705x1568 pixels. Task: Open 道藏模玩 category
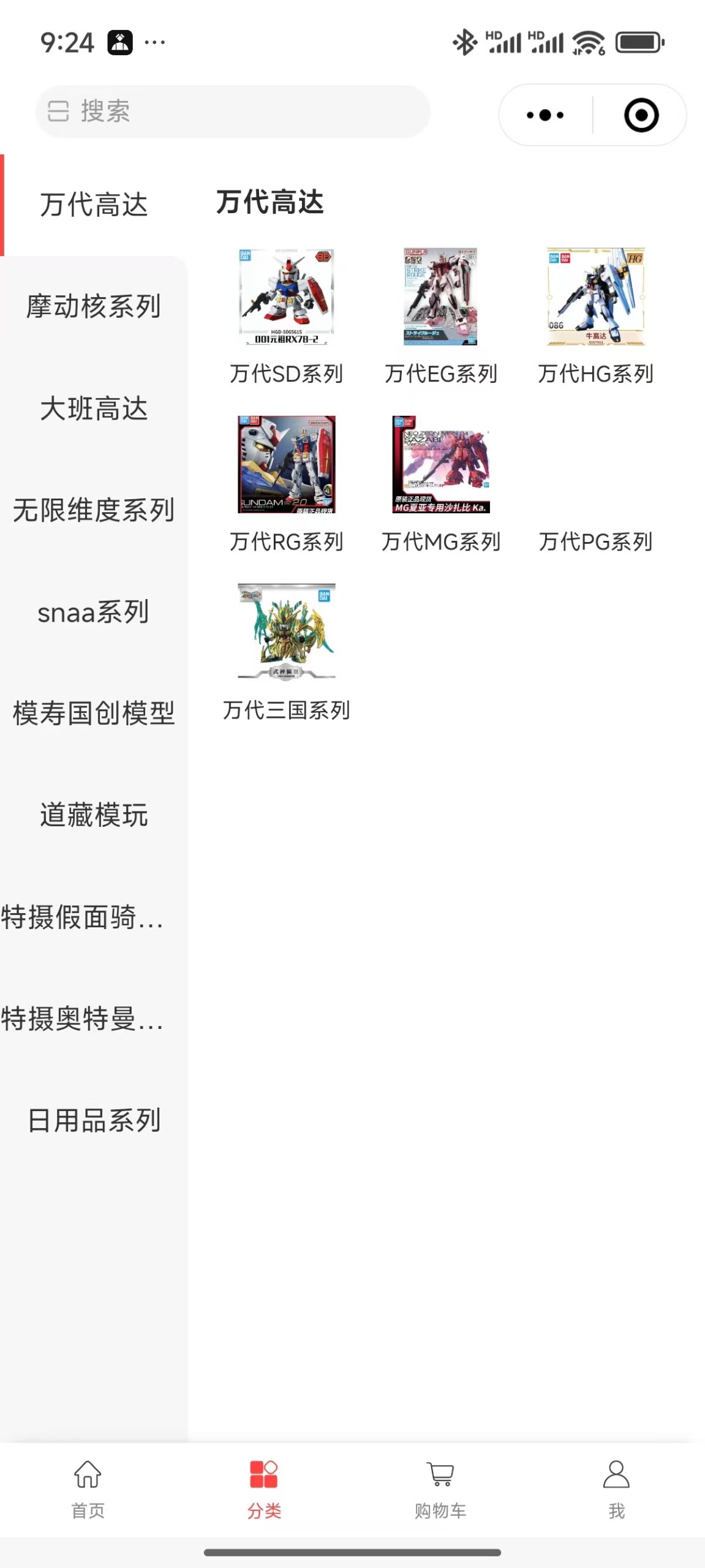94,815
